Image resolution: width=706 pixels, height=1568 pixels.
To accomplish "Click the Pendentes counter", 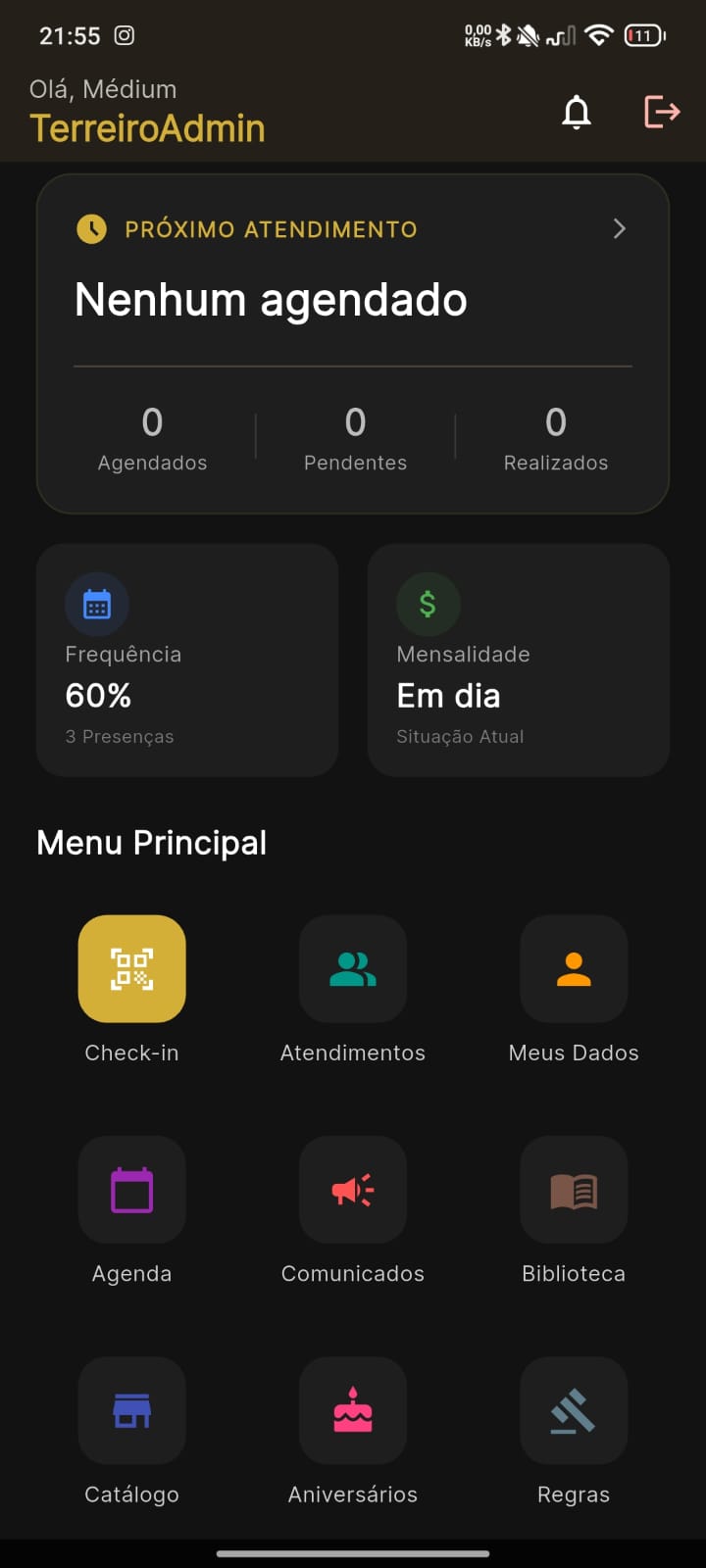I will coord(355,436).
